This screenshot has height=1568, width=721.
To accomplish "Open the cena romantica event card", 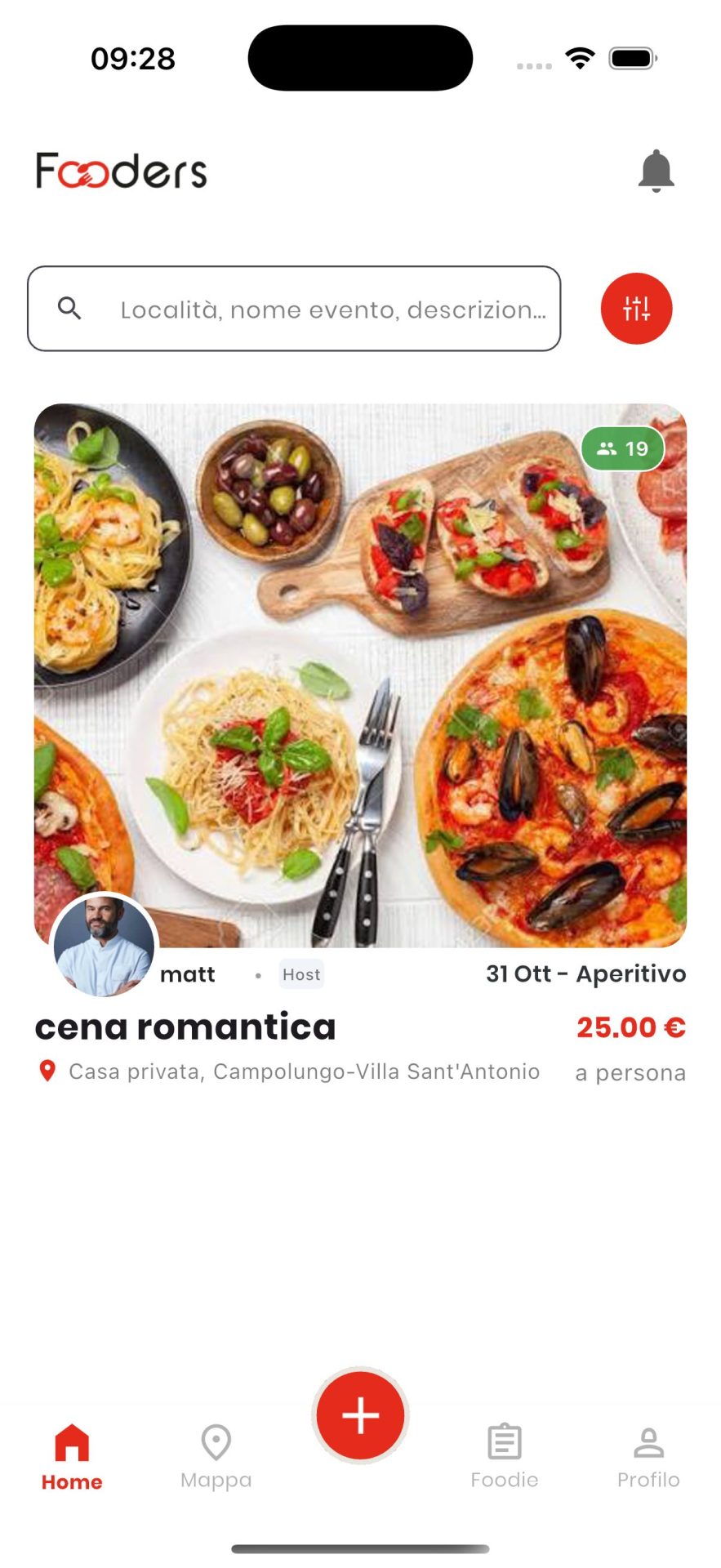I will (x=360, y=675).
